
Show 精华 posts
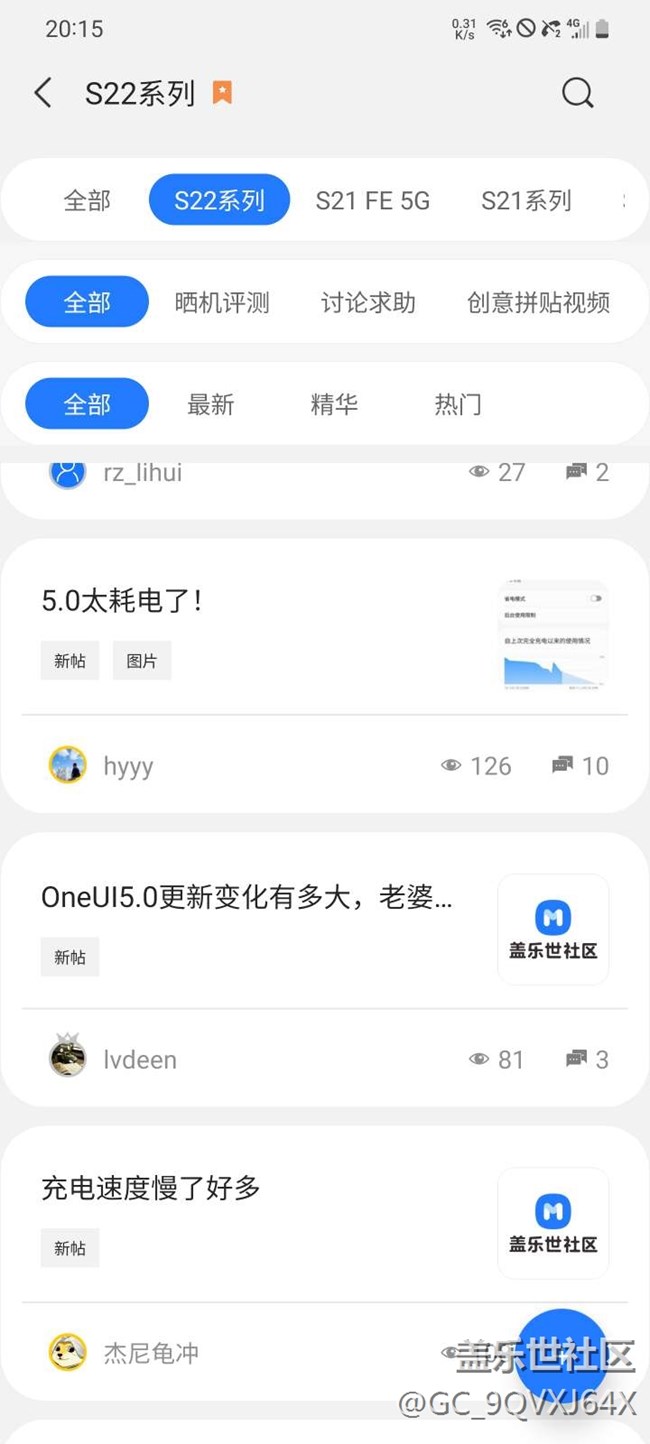[x=334, y=404]
